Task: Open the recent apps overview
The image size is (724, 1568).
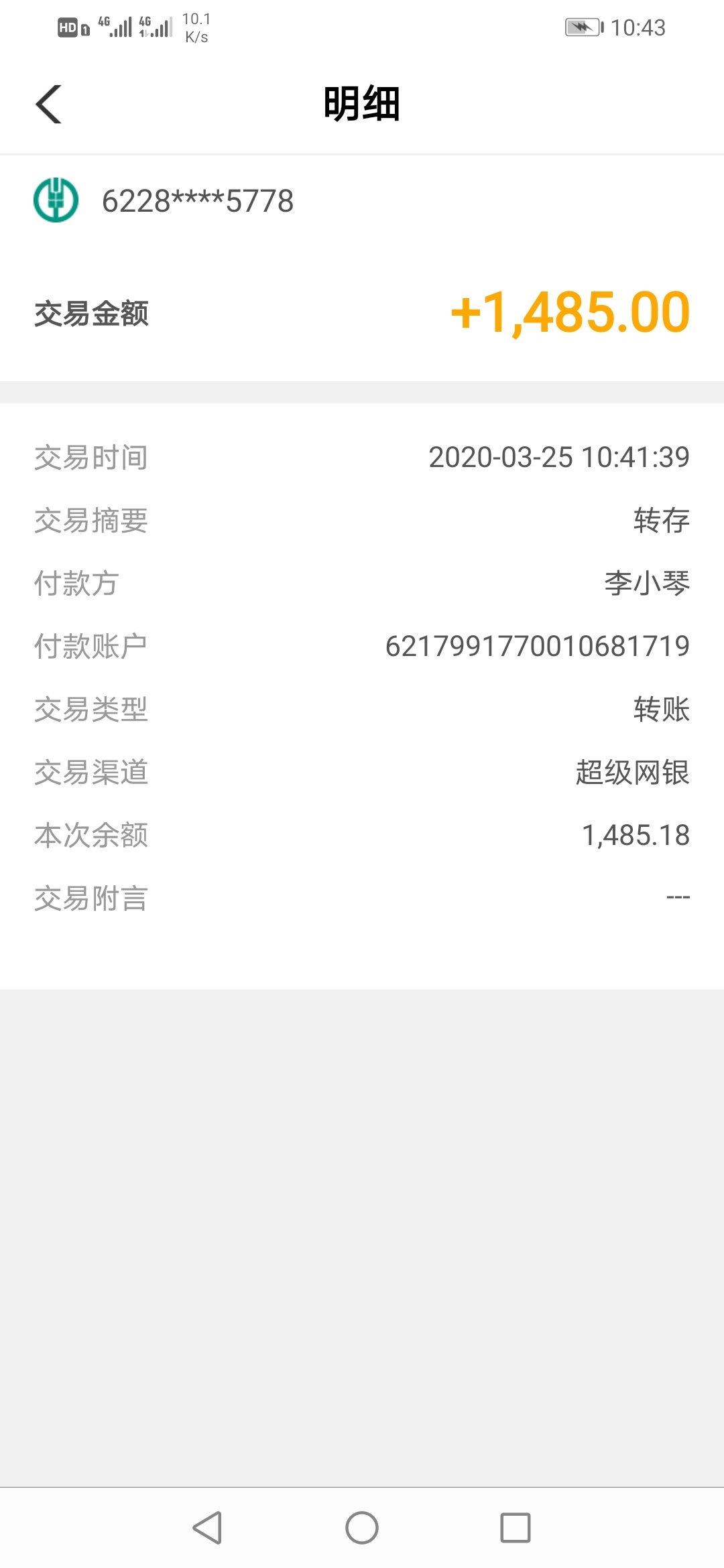Action: [516, 1528]
